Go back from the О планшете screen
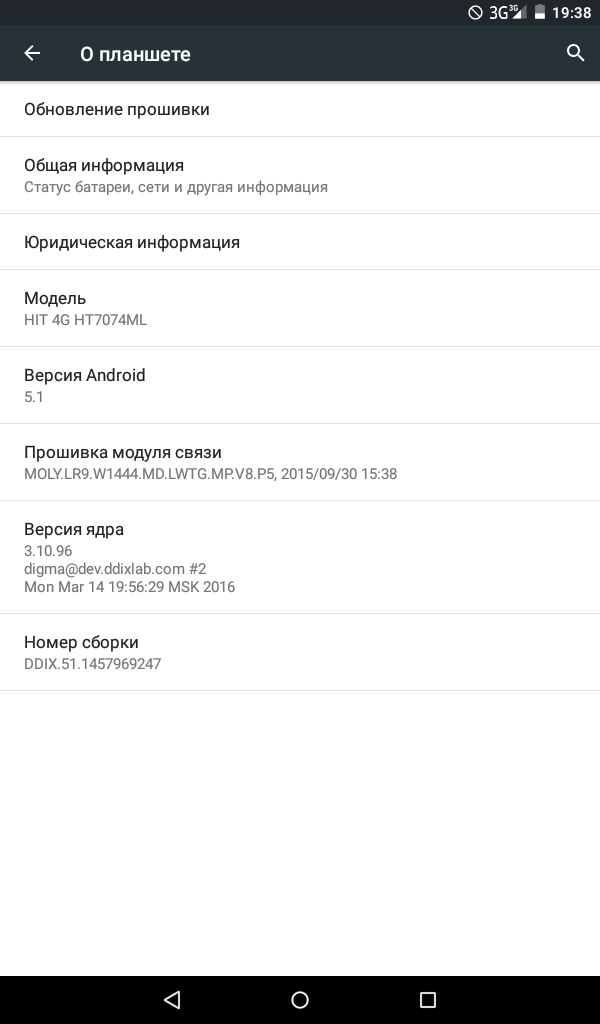Image resolution: width=600 pixels, height=1024 pixels. pos(33,54)
